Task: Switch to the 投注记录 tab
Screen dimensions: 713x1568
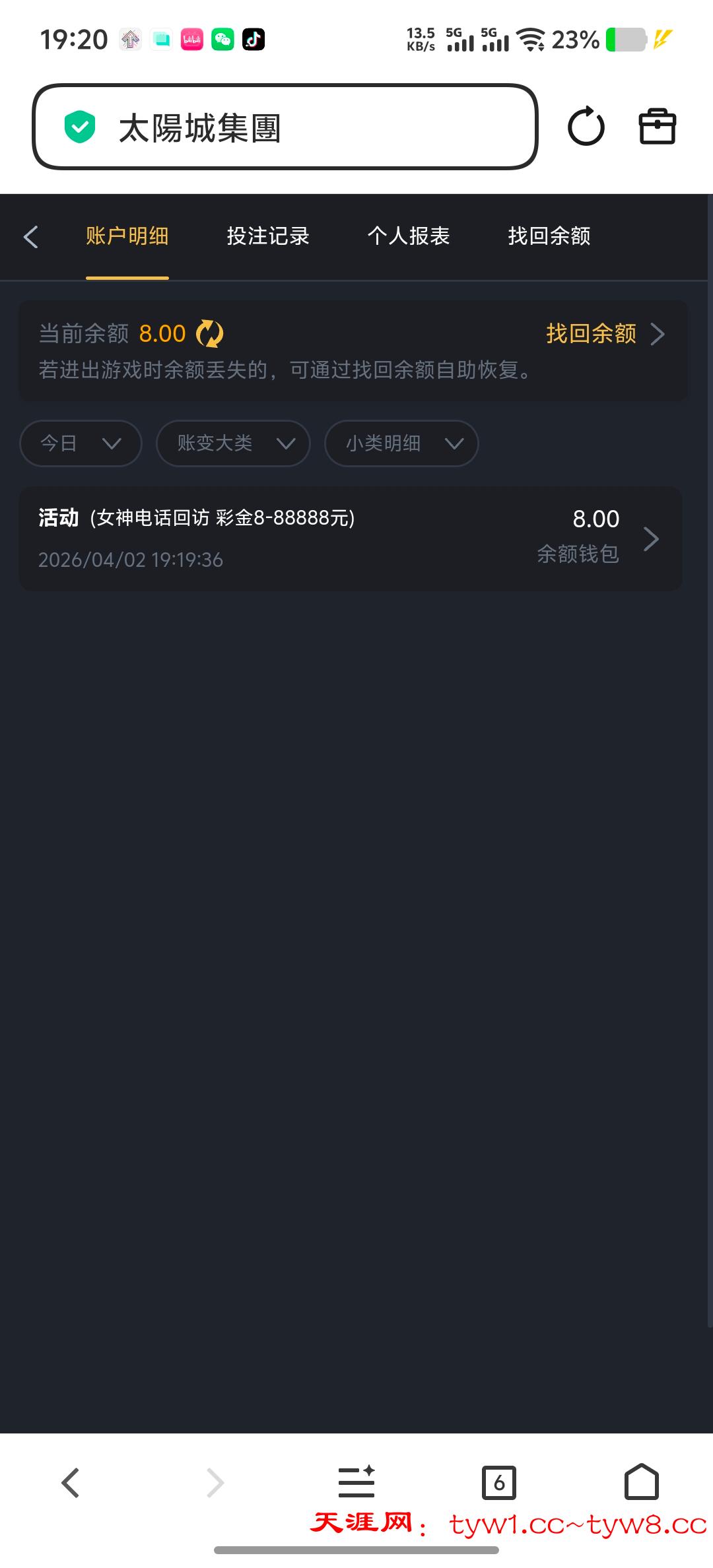Action: (268, 236)
